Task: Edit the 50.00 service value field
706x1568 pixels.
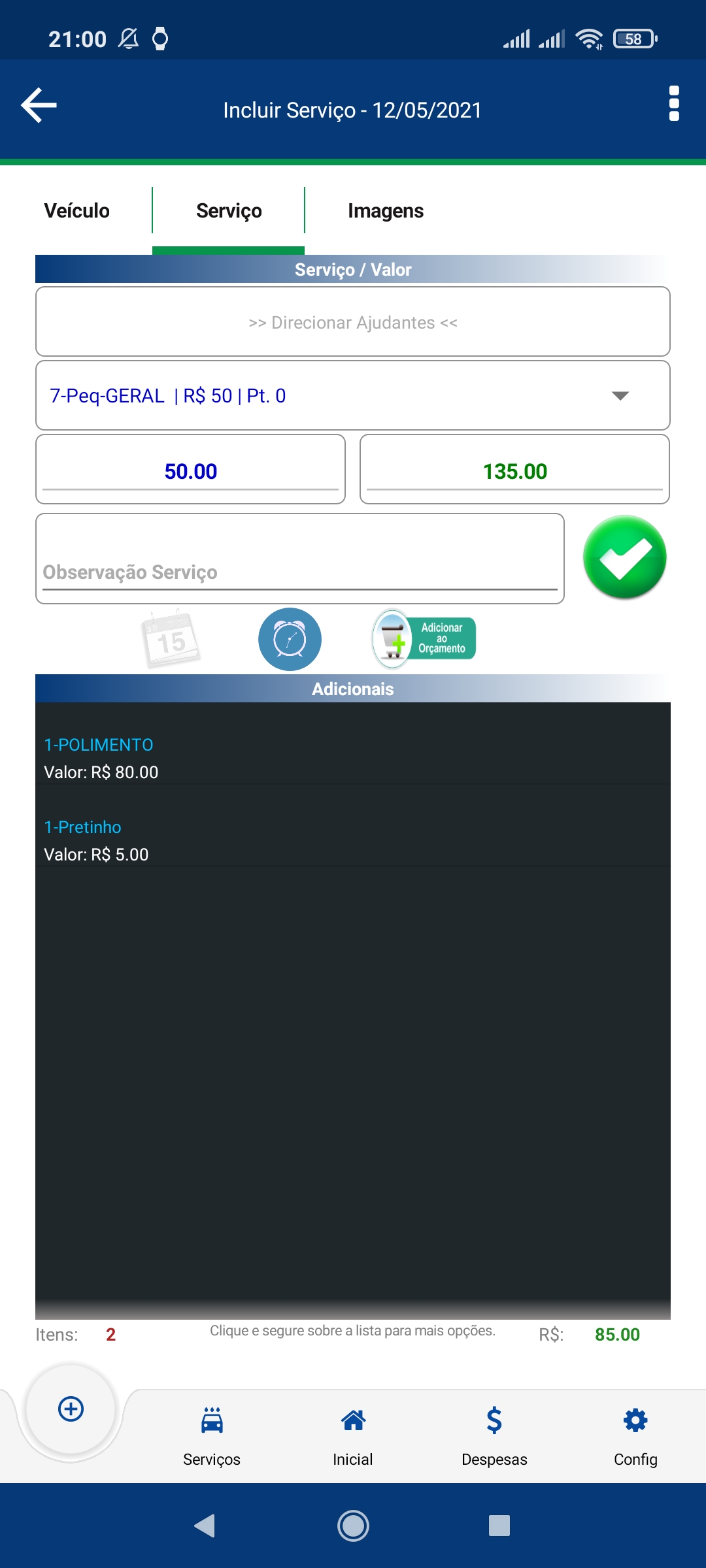Action: pyautogui.click(x=190, y=471)
